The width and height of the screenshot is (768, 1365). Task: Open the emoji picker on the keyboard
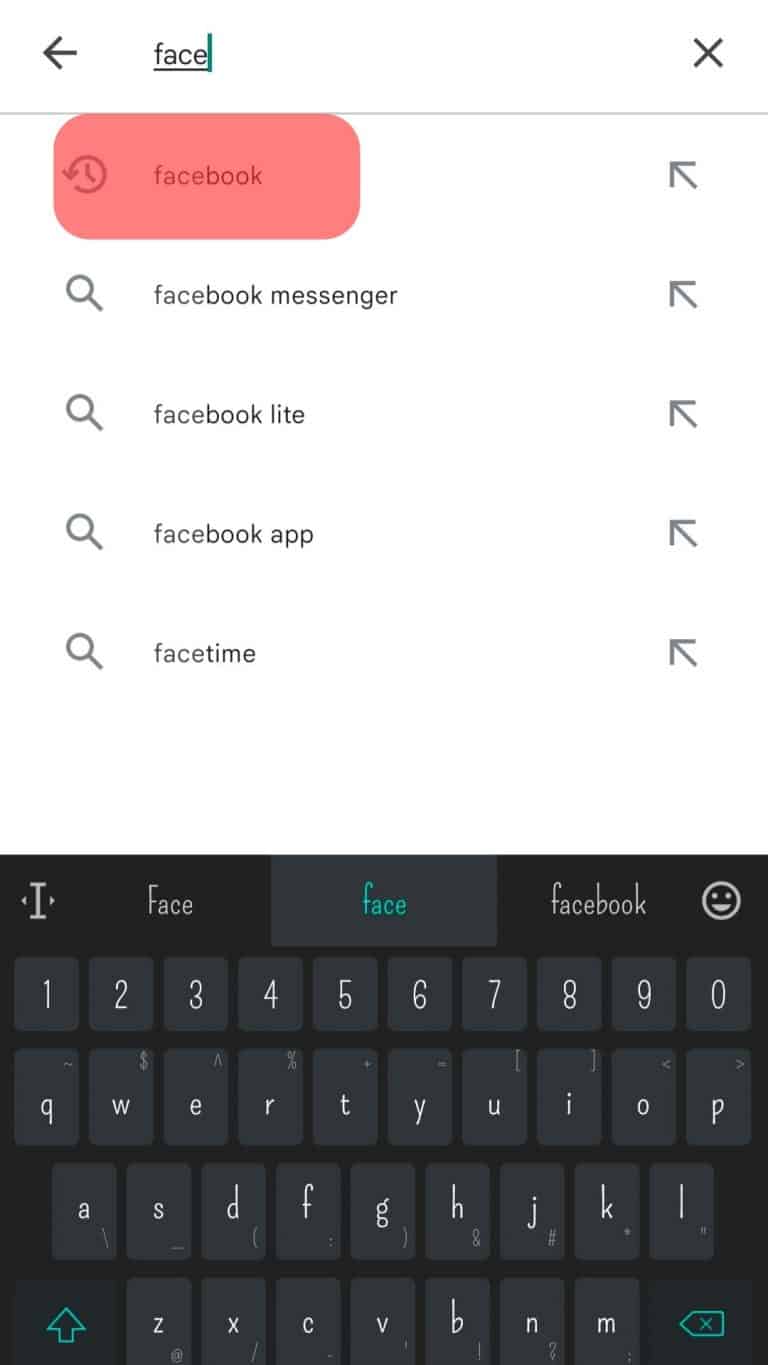click(721, 900)
